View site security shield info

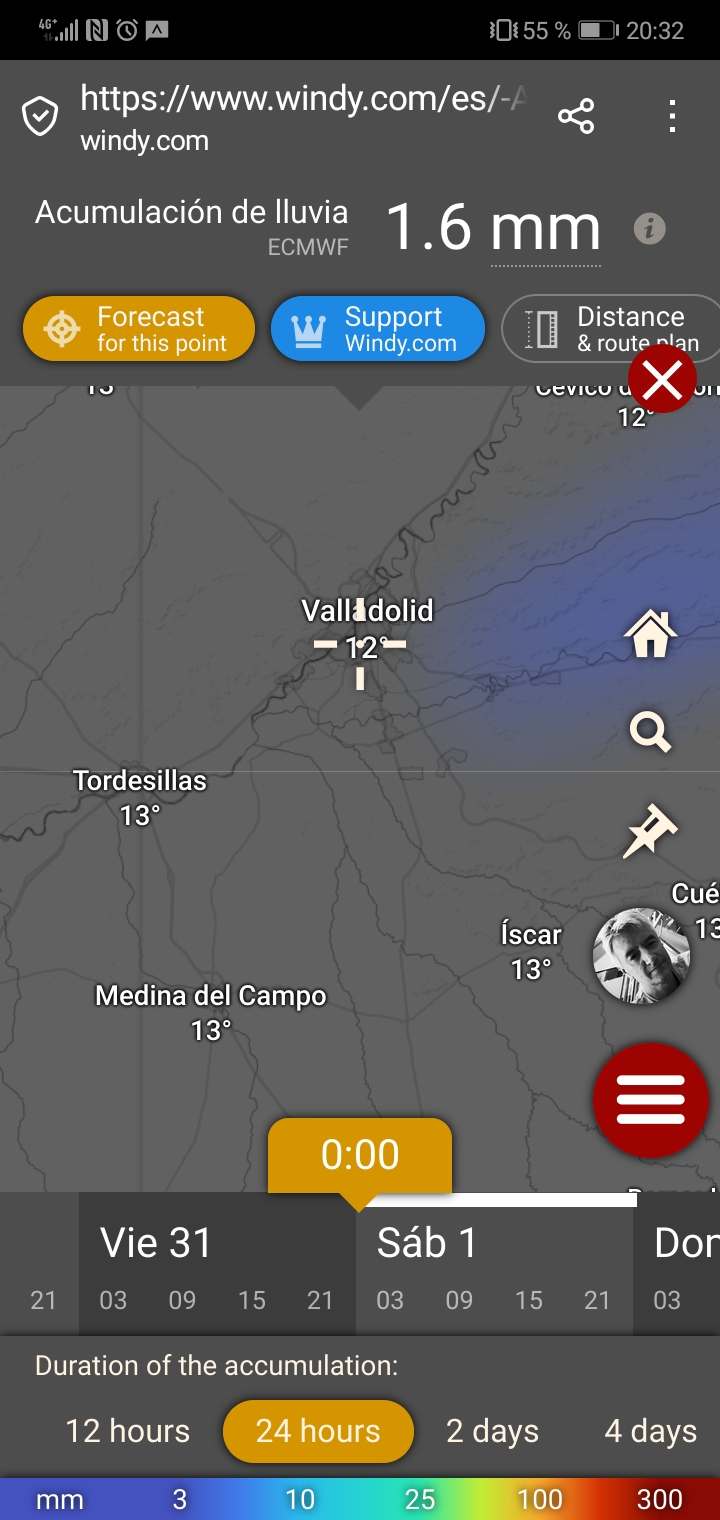pyautogui.click(x=40, y=117)
